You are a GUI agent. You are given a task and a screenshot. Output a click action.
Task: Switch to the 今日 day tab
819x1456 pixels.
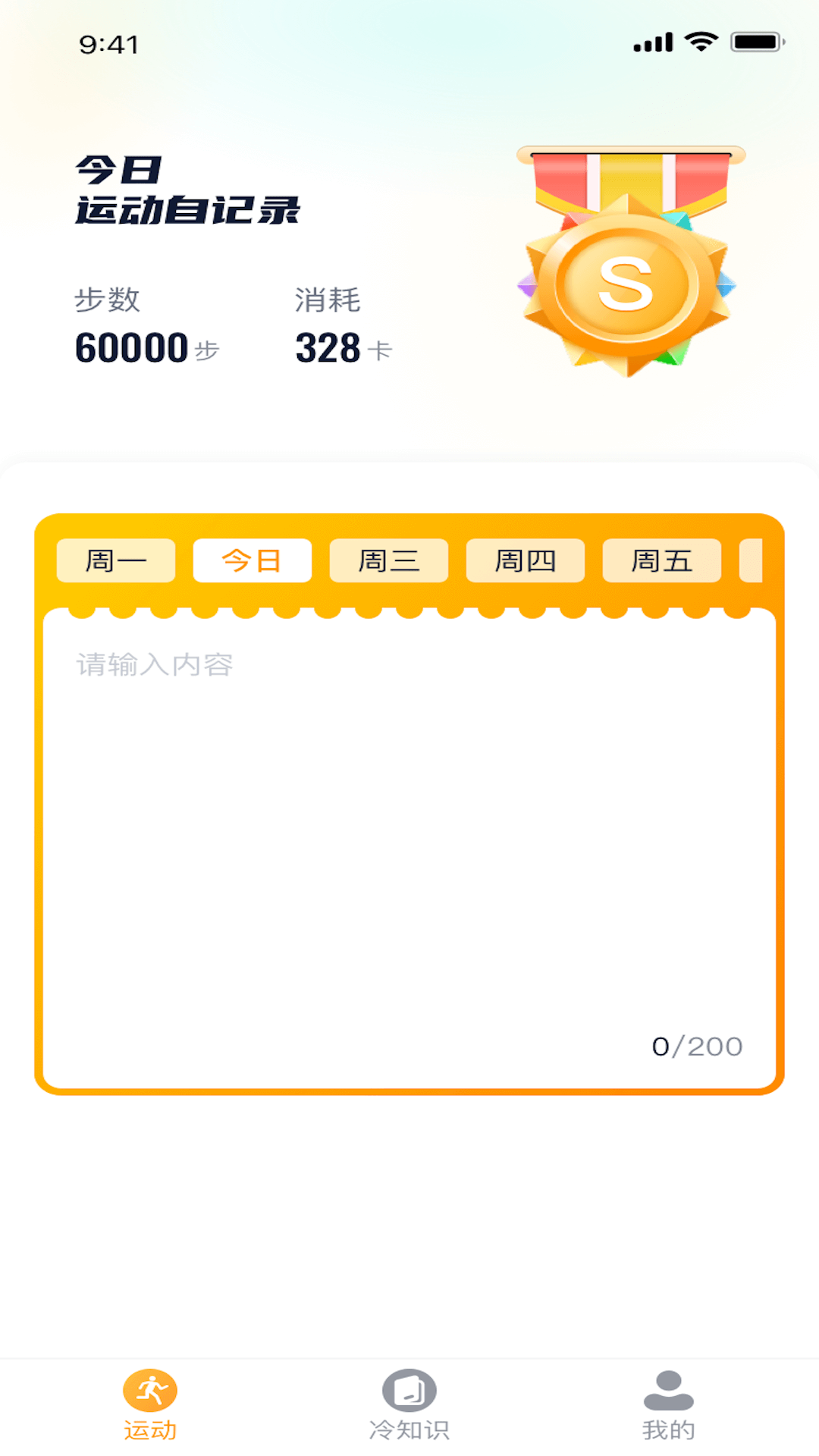coord(252,560)
